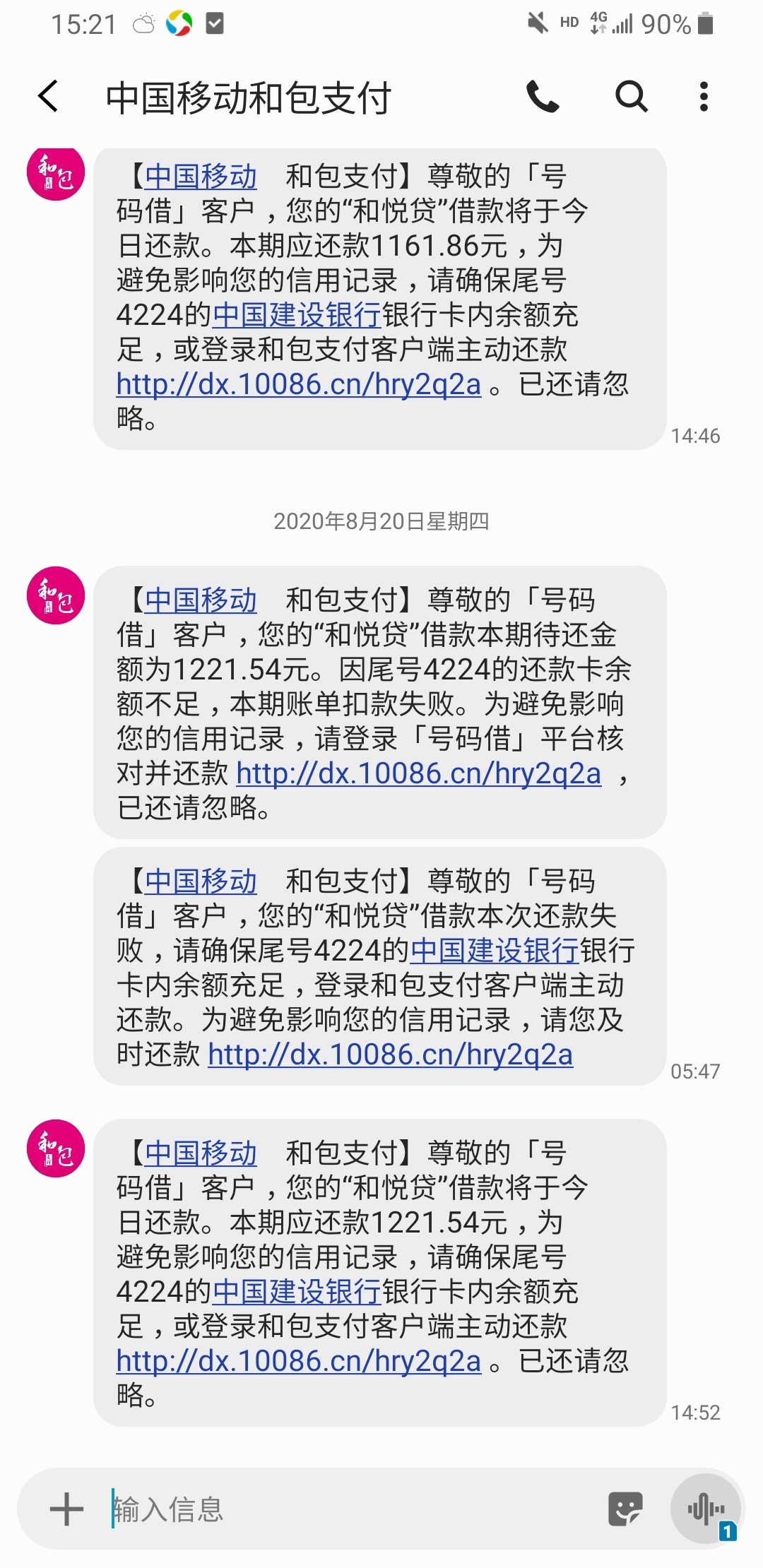Tap the 中国建设银行 link in the 05:47 message
Viewport: 763px width, 1568px height.
pyautogui.click(x=494, y=951)
